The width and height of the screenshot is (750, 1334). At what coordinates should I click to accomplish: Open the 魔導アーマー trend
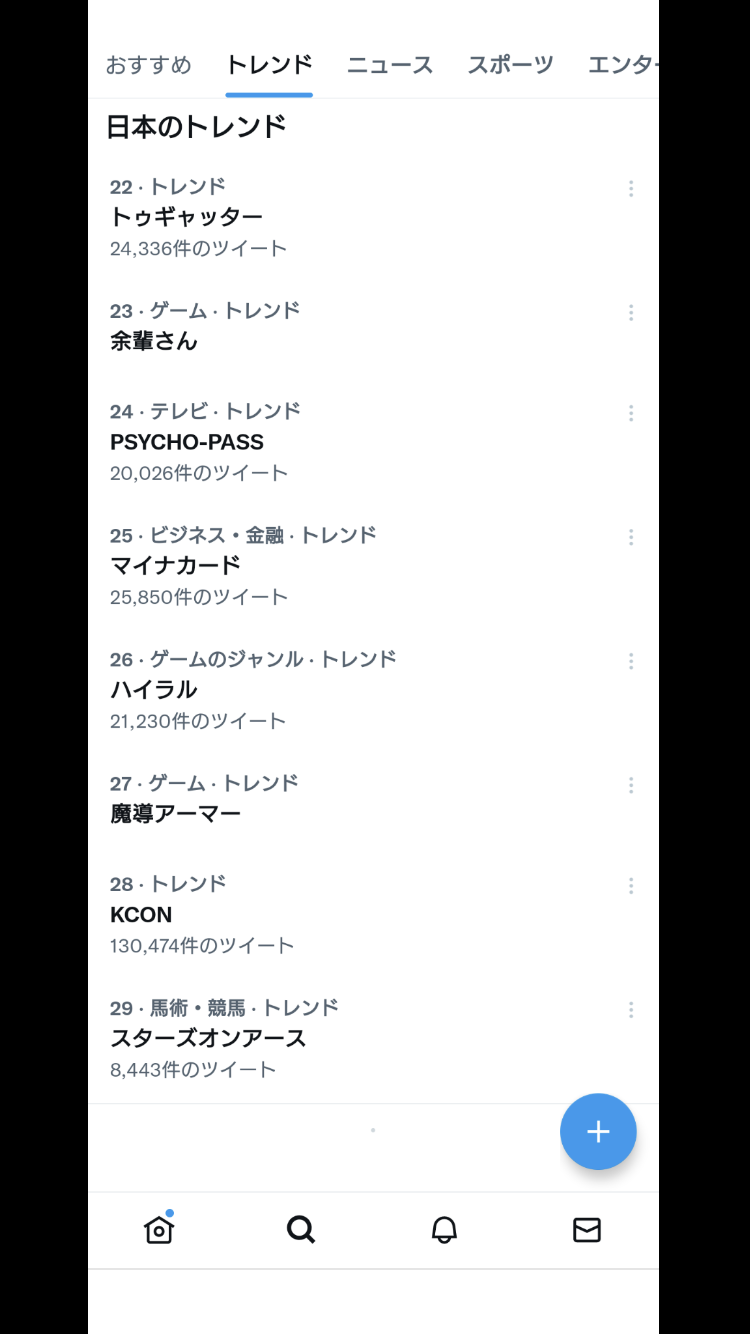pos(175,814)
